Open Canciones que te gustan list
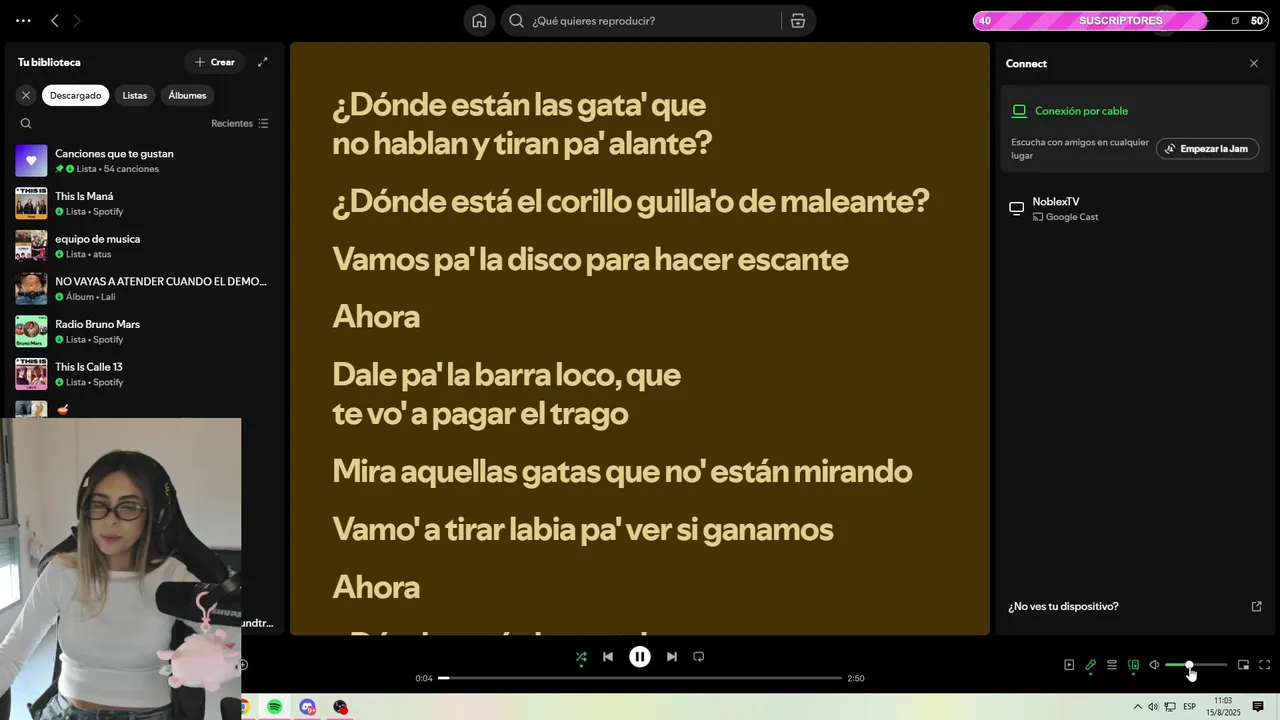This screenshot has height=720, width=1280. click(x=114, y=160)
